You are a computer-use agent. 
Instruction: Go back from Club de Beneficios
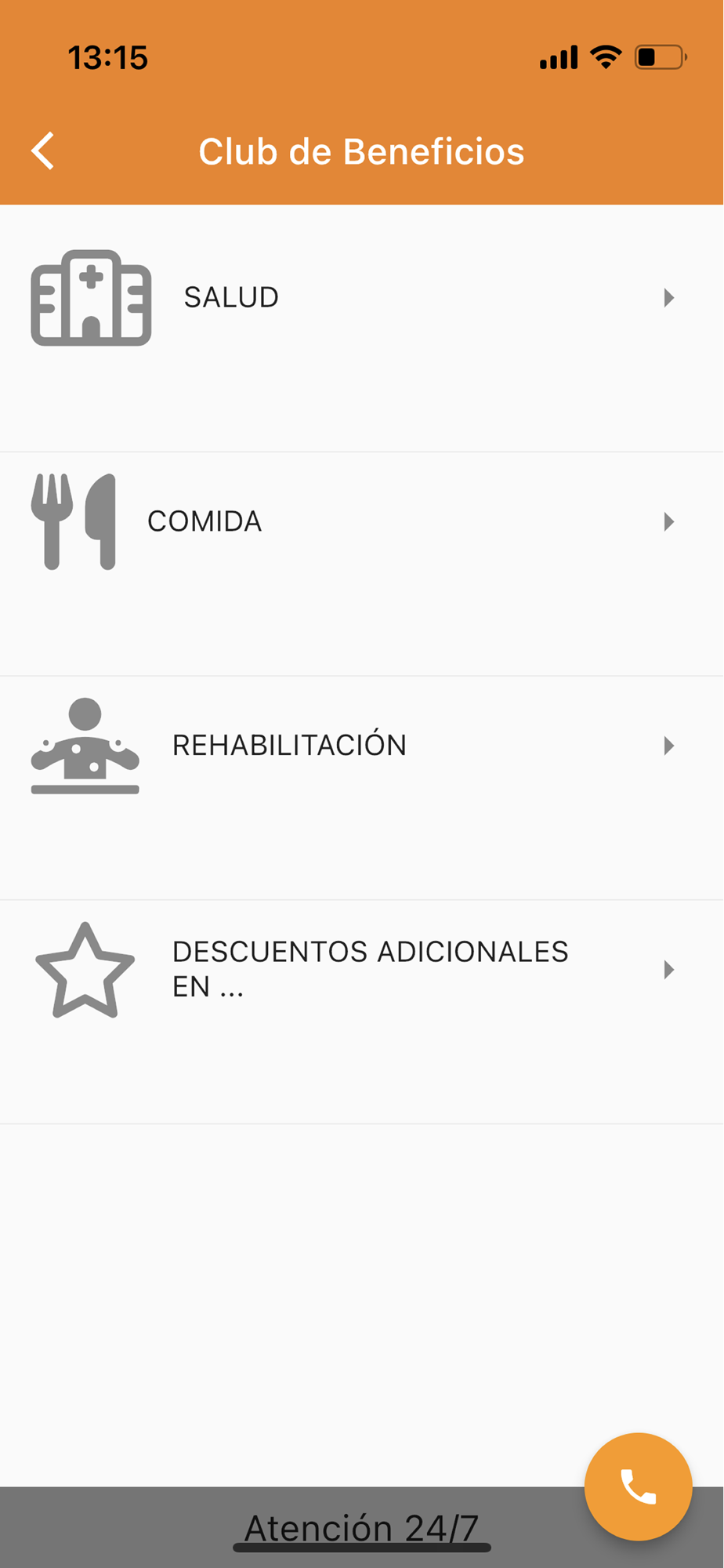(43, 151)
